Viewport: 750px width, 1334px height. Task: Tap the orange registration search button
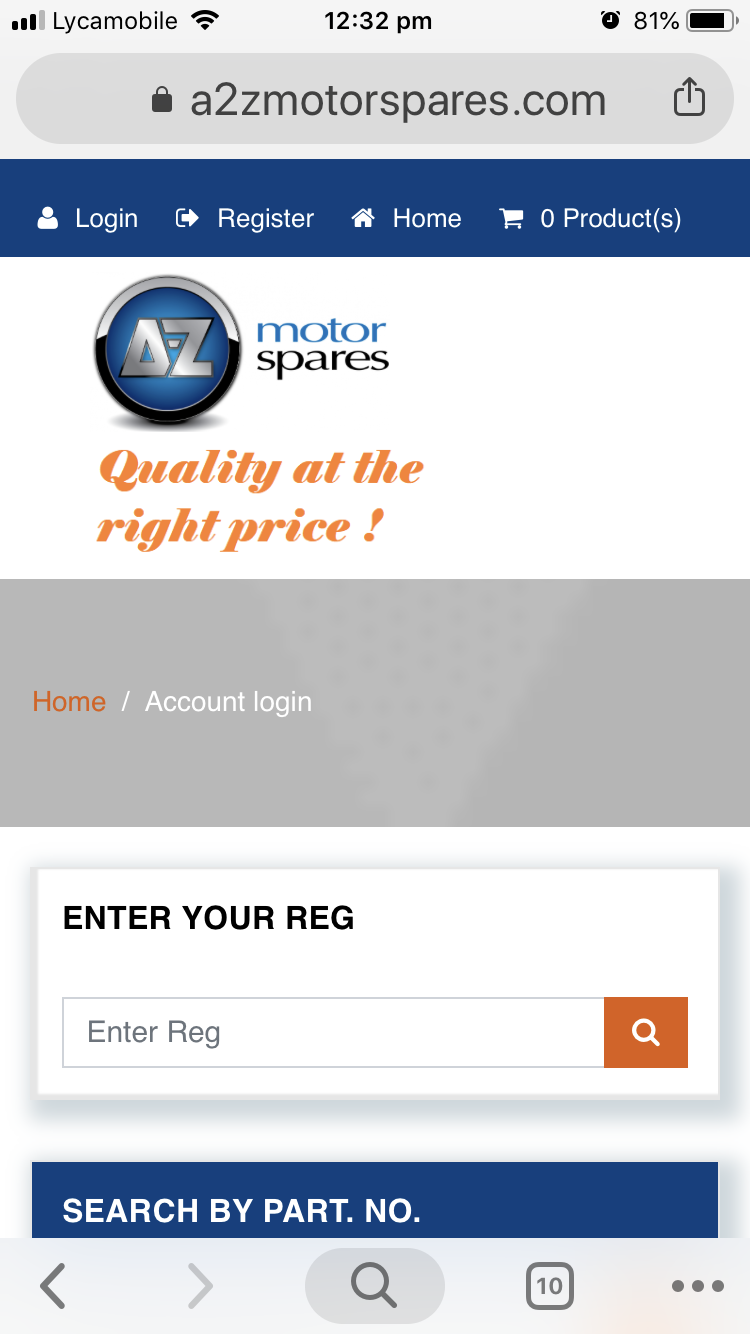(x=646, y=1032)
